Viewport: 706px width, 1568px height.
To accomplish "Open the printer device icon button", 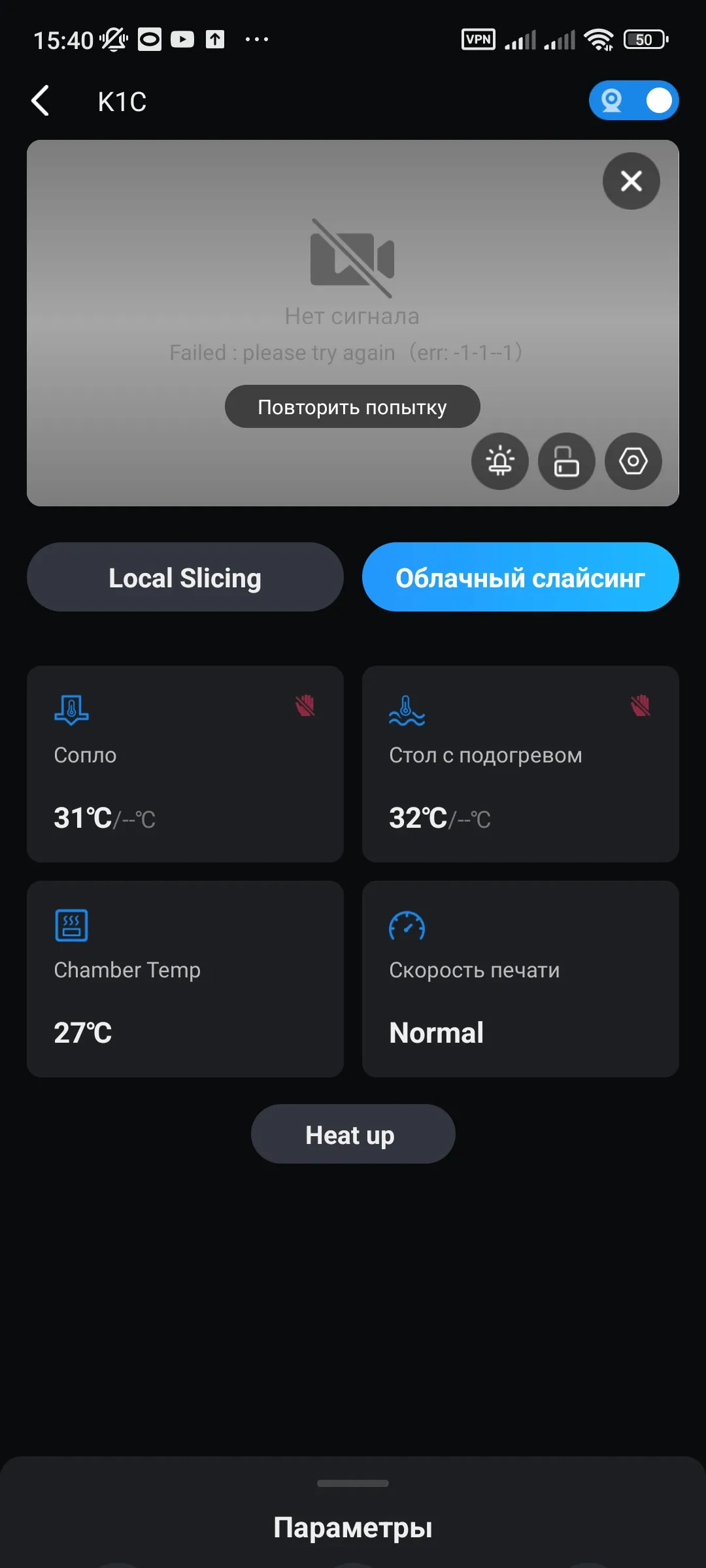I will tap(566, 461).
